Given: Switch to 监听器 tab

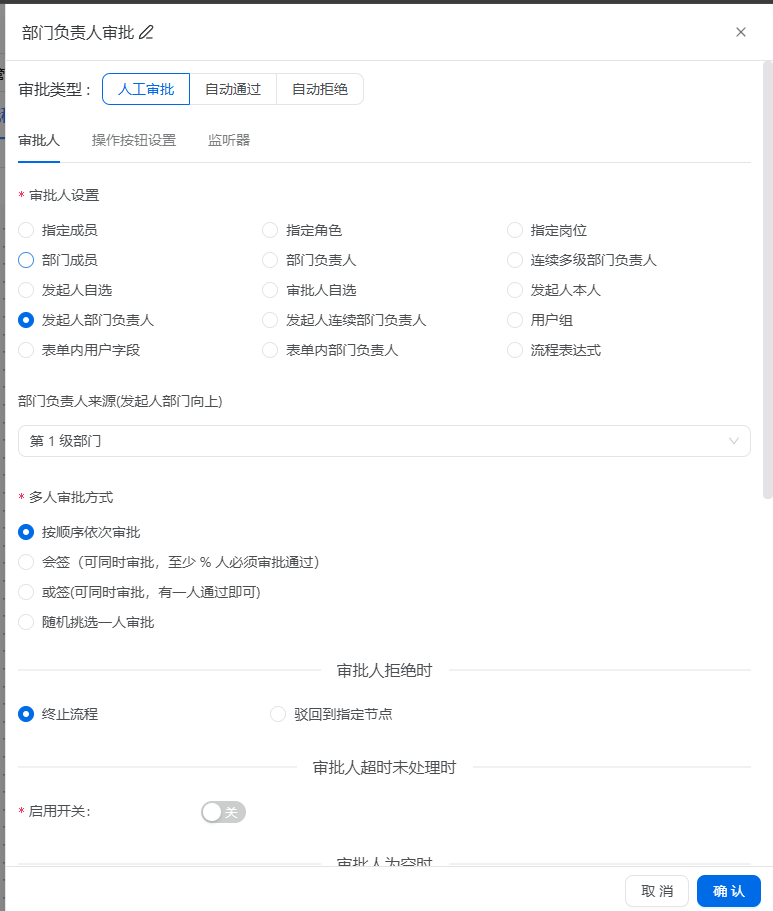Looking at the screenshot, I should coord(229,140).
